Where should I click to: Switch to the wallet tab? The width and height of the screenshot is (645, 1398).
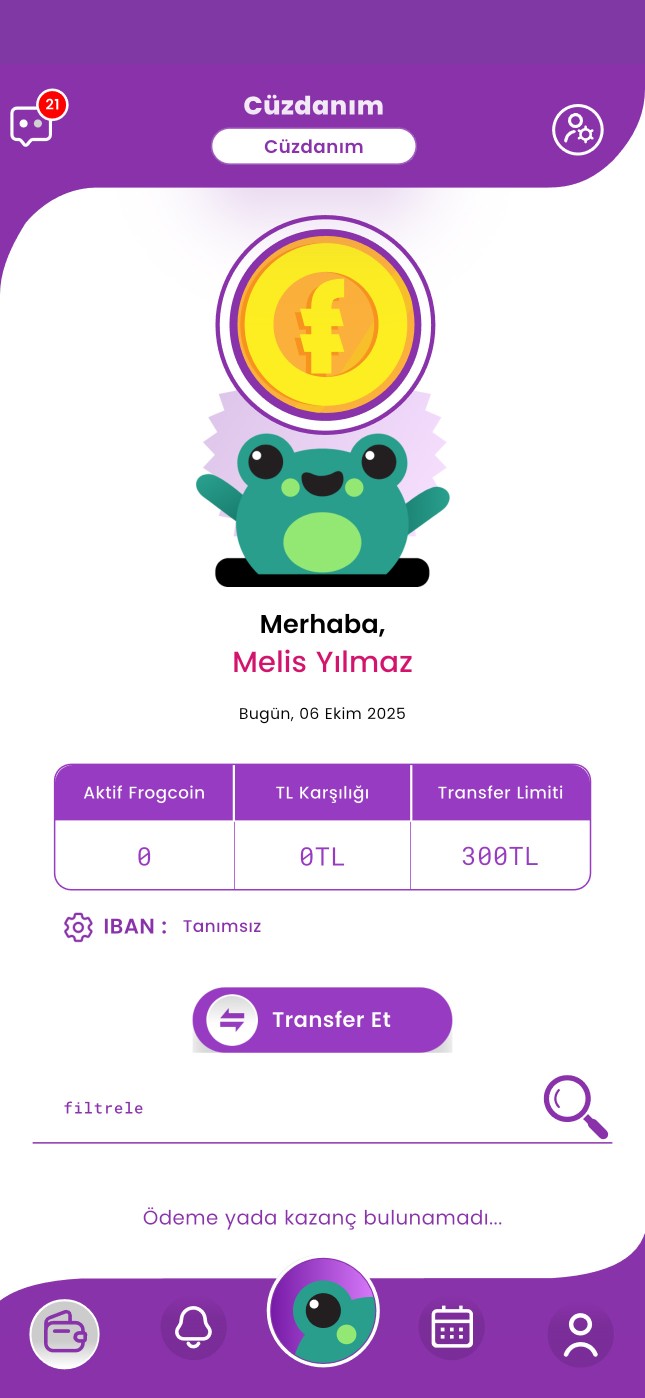65,1333
